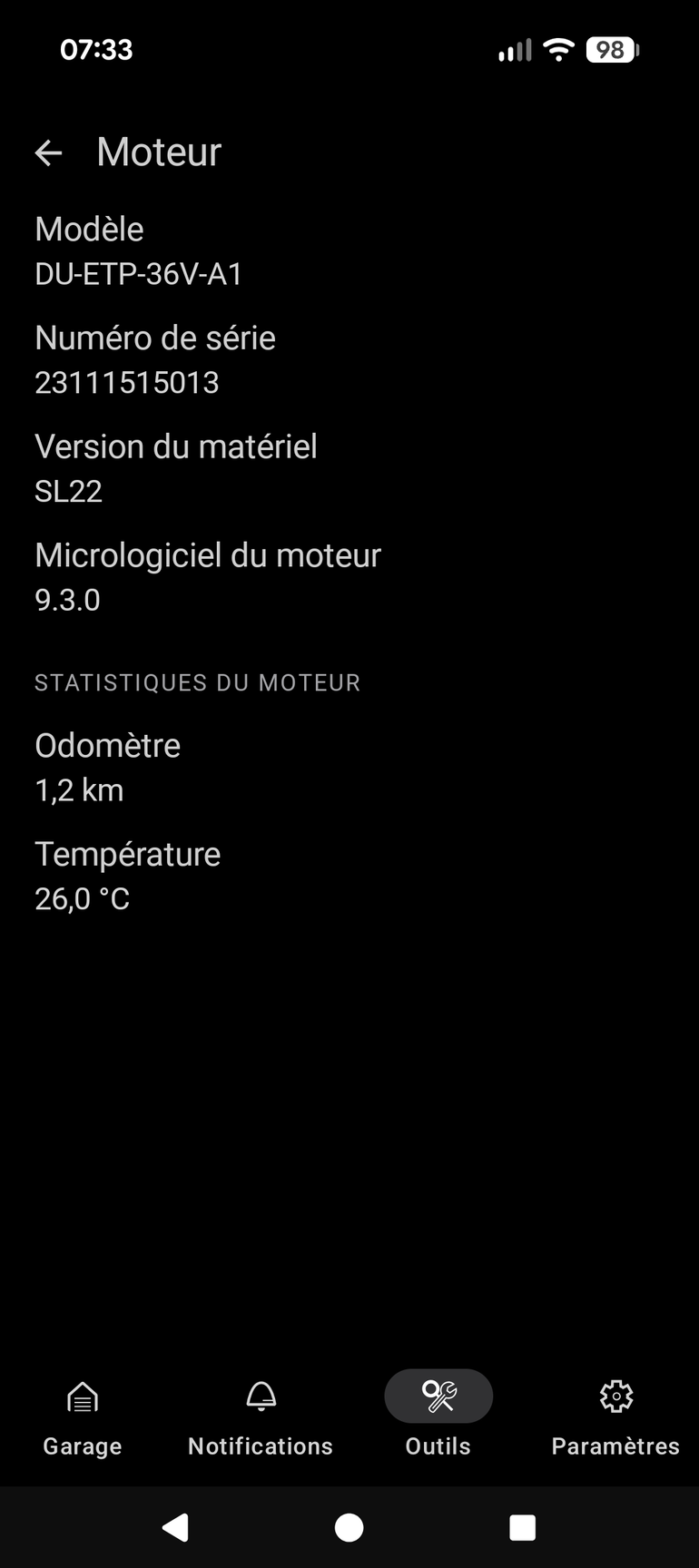This screenshot has width=699, height=1568.
Task: Go back from the Moteur page
Action: tap(48, 152)
